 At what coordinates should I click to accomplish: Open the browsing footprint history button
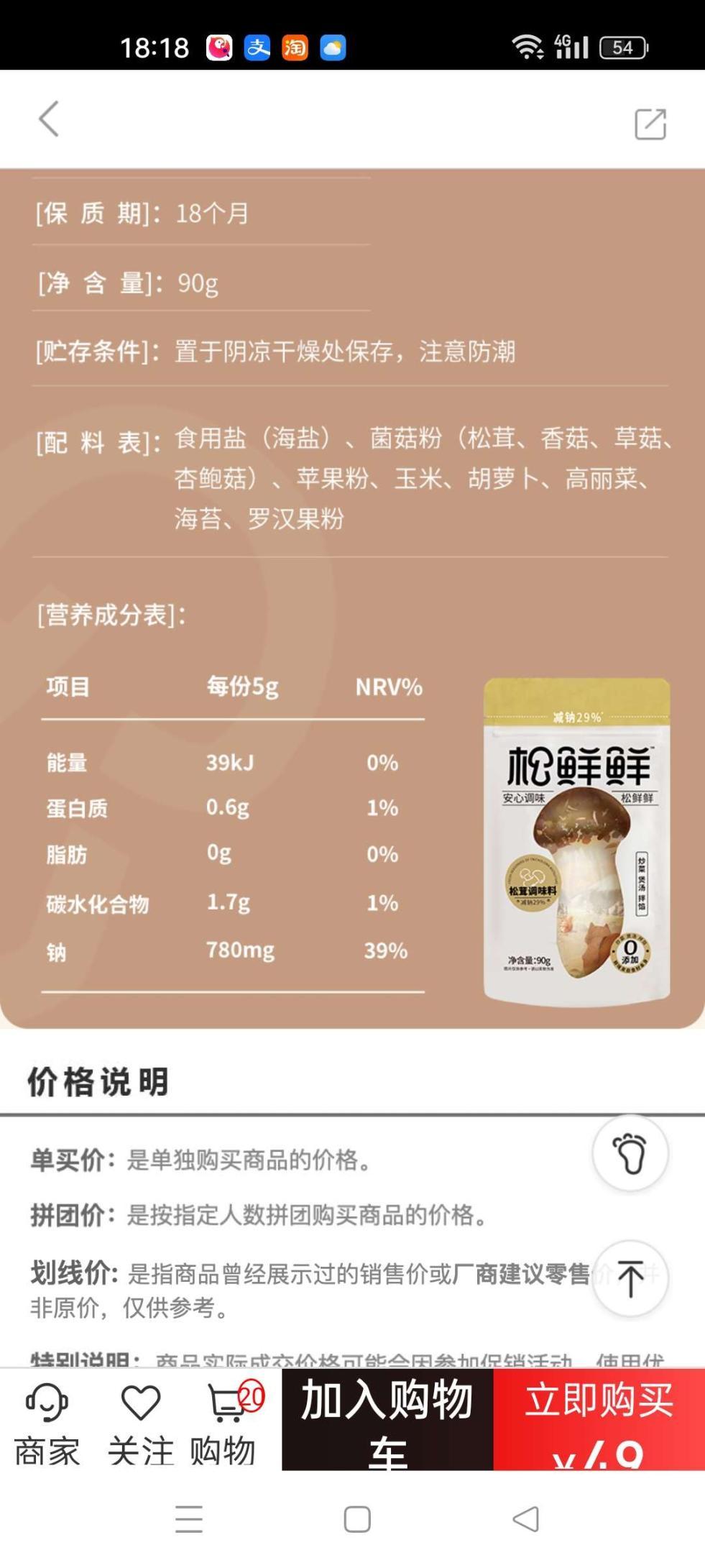(630, 1153)
